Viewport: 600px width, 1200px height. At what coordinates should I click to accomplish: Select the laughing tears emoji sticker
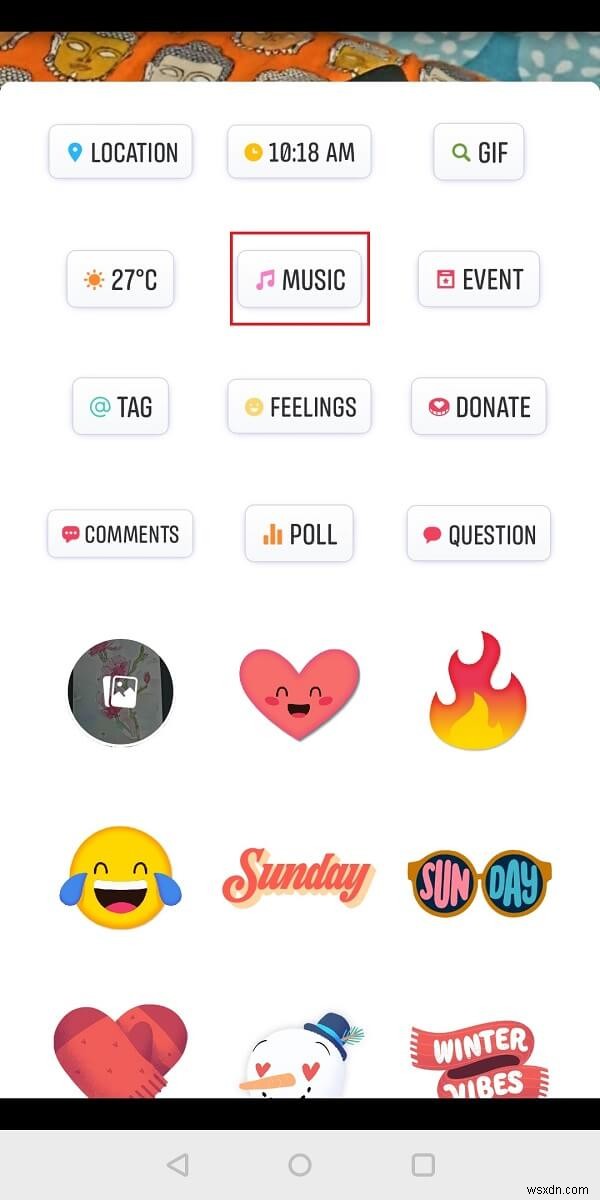[x=120, y=877]
